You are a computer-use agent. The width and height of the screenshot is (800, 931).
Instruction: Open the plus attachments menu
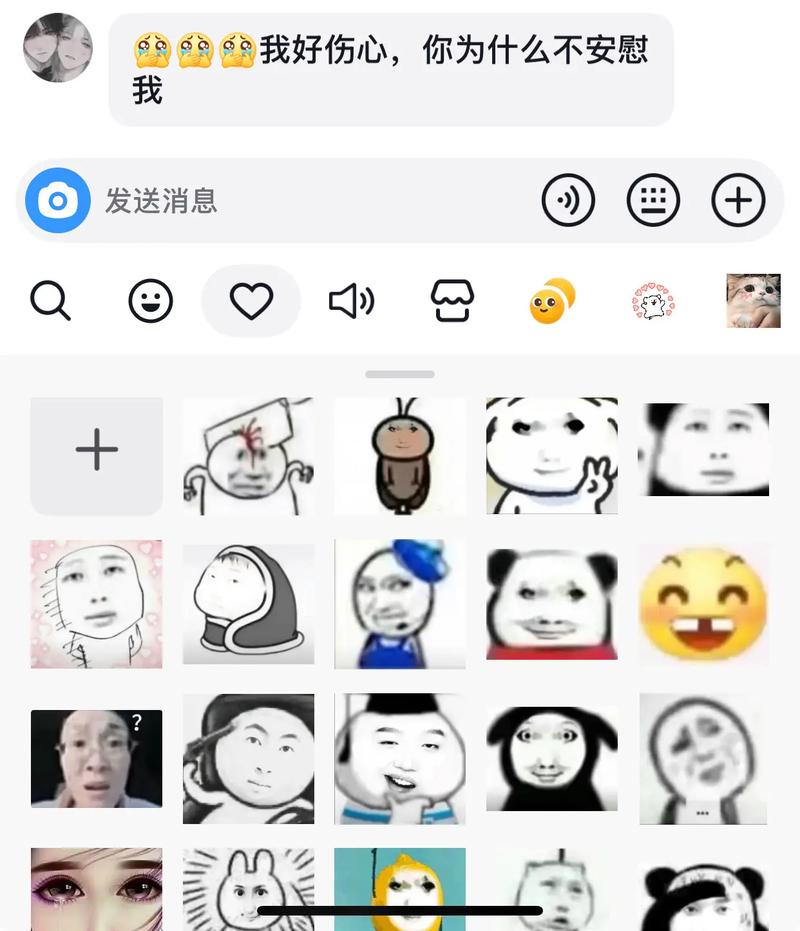click(738, 201)
